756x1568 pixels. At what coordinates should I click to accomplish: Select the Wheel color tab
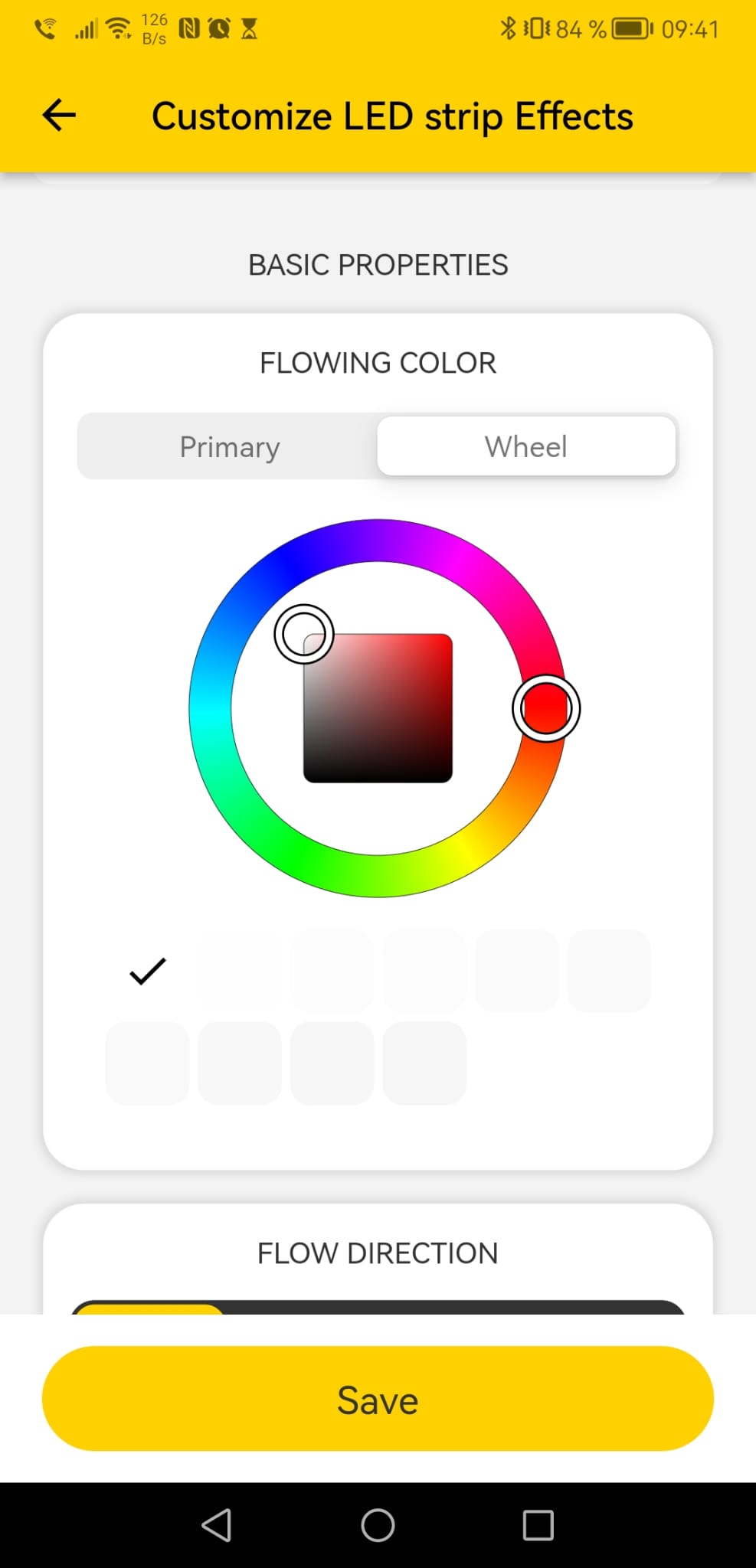point(526,446)
